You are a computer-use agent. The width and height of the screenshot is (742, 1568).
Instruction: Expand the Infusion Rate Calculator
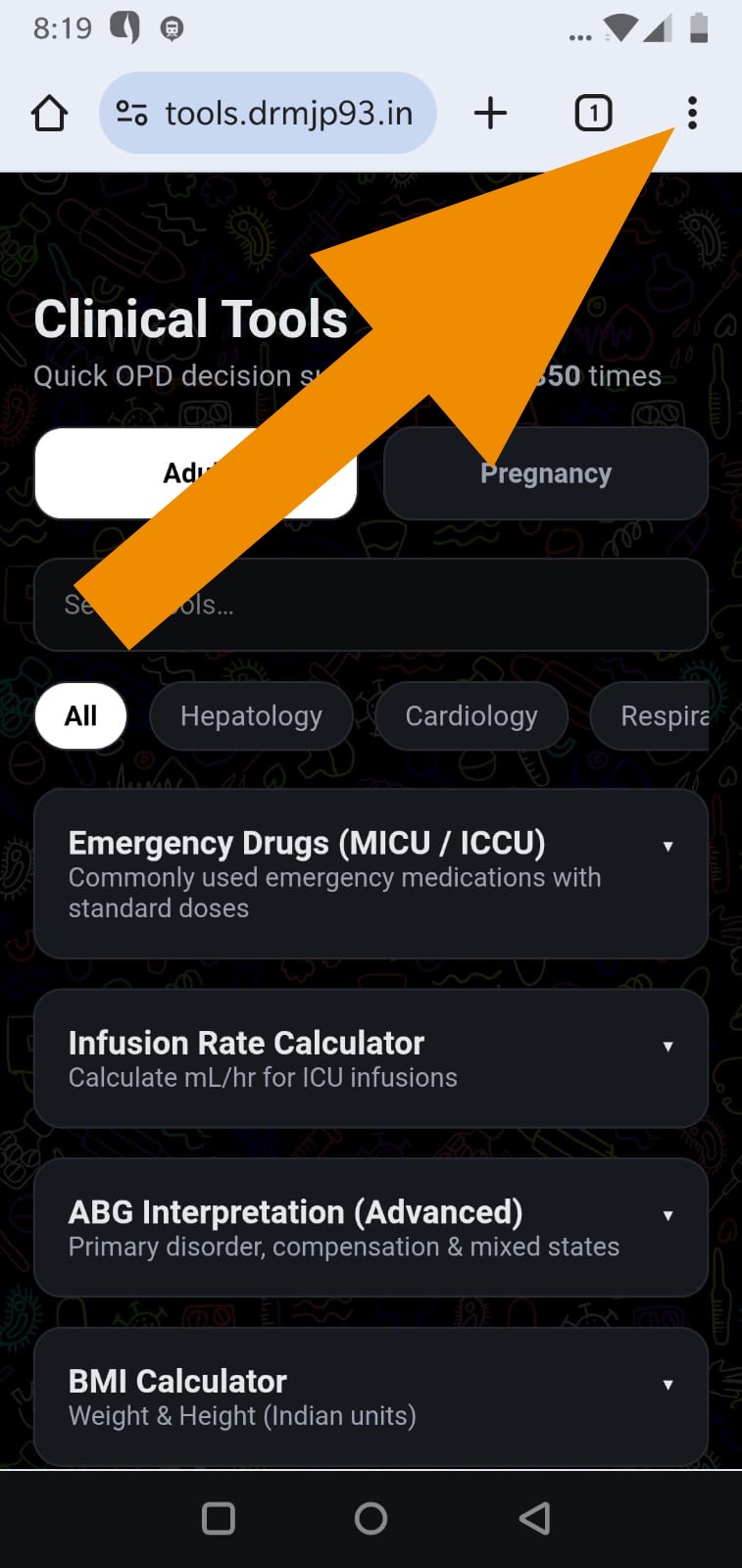(x=371, y=1058)
